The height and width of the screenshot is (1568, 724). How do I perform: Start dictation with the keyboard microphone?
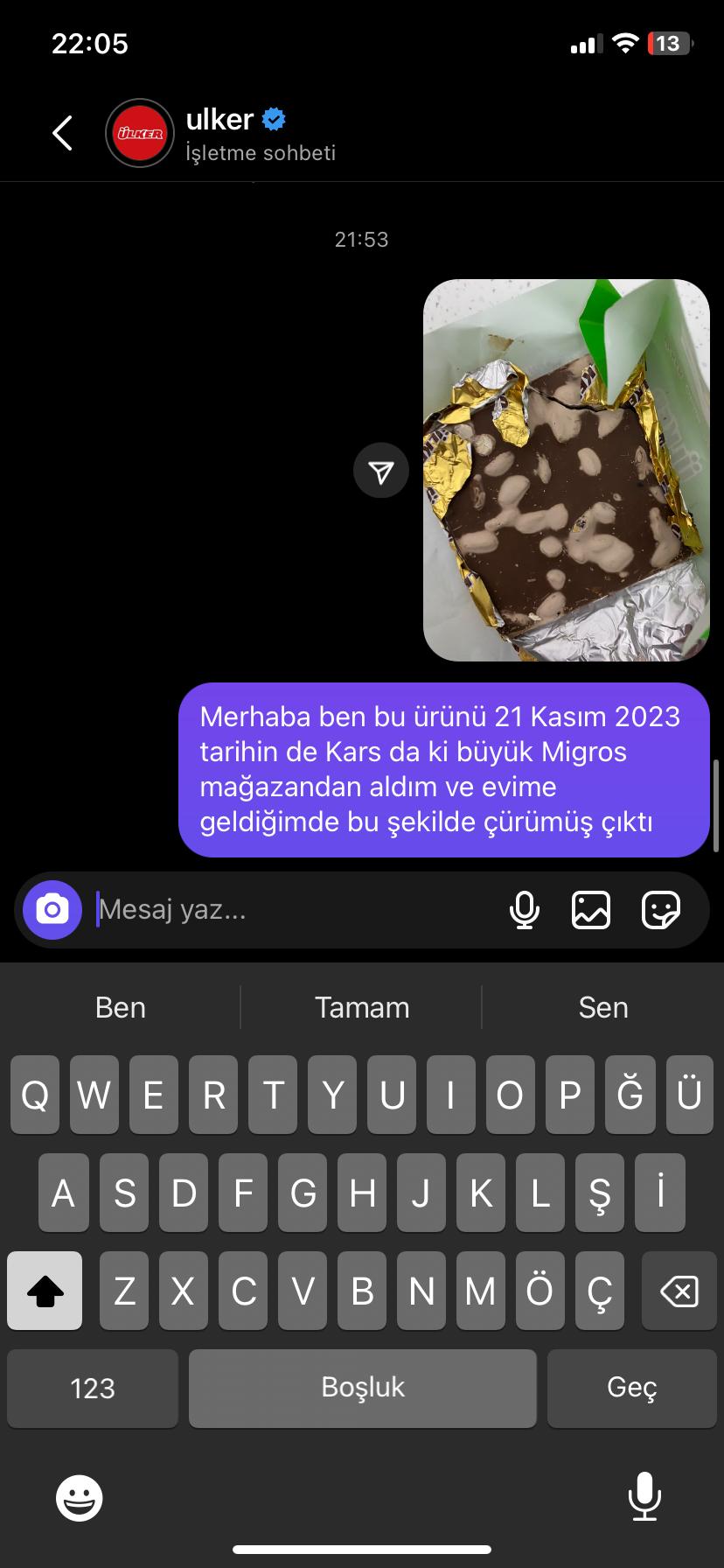coord(644,1497)
